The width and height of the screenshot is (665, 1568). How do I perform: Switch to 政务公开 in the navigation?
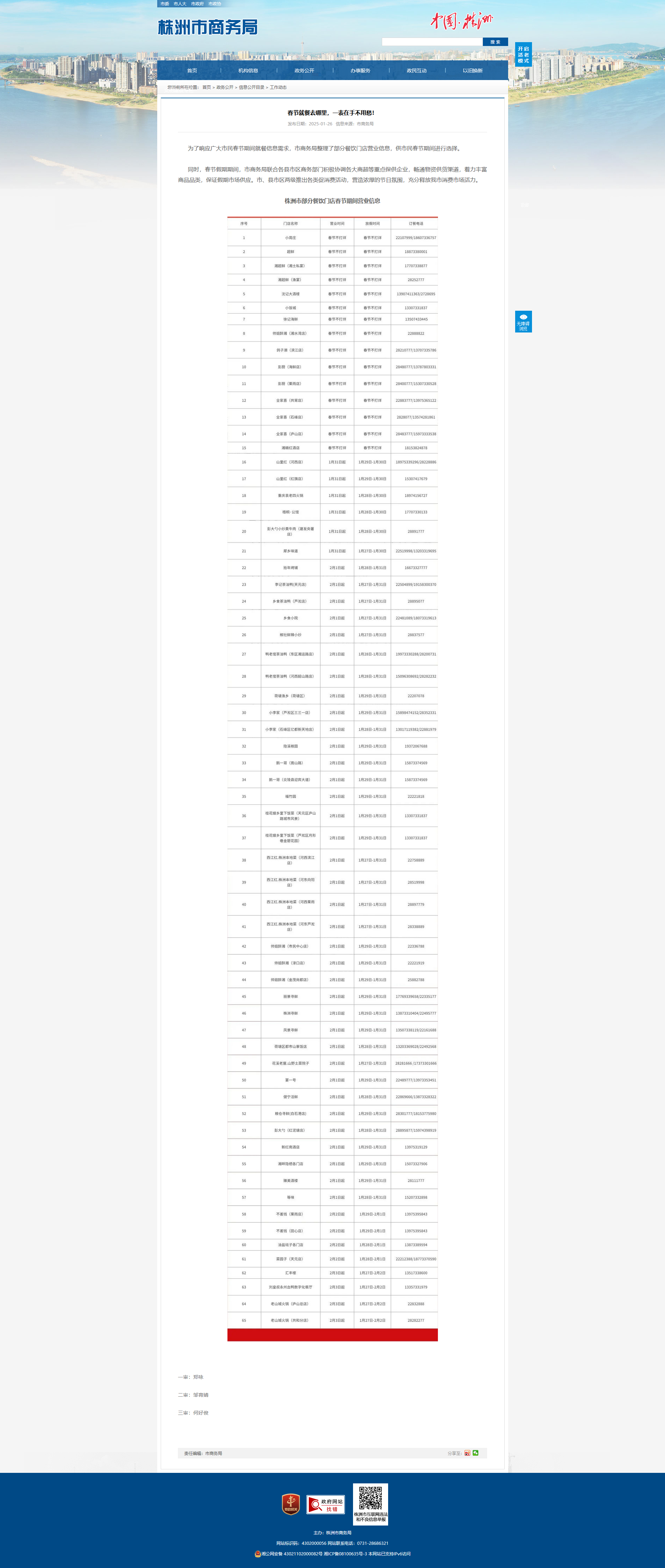click(x=304, y=71)
